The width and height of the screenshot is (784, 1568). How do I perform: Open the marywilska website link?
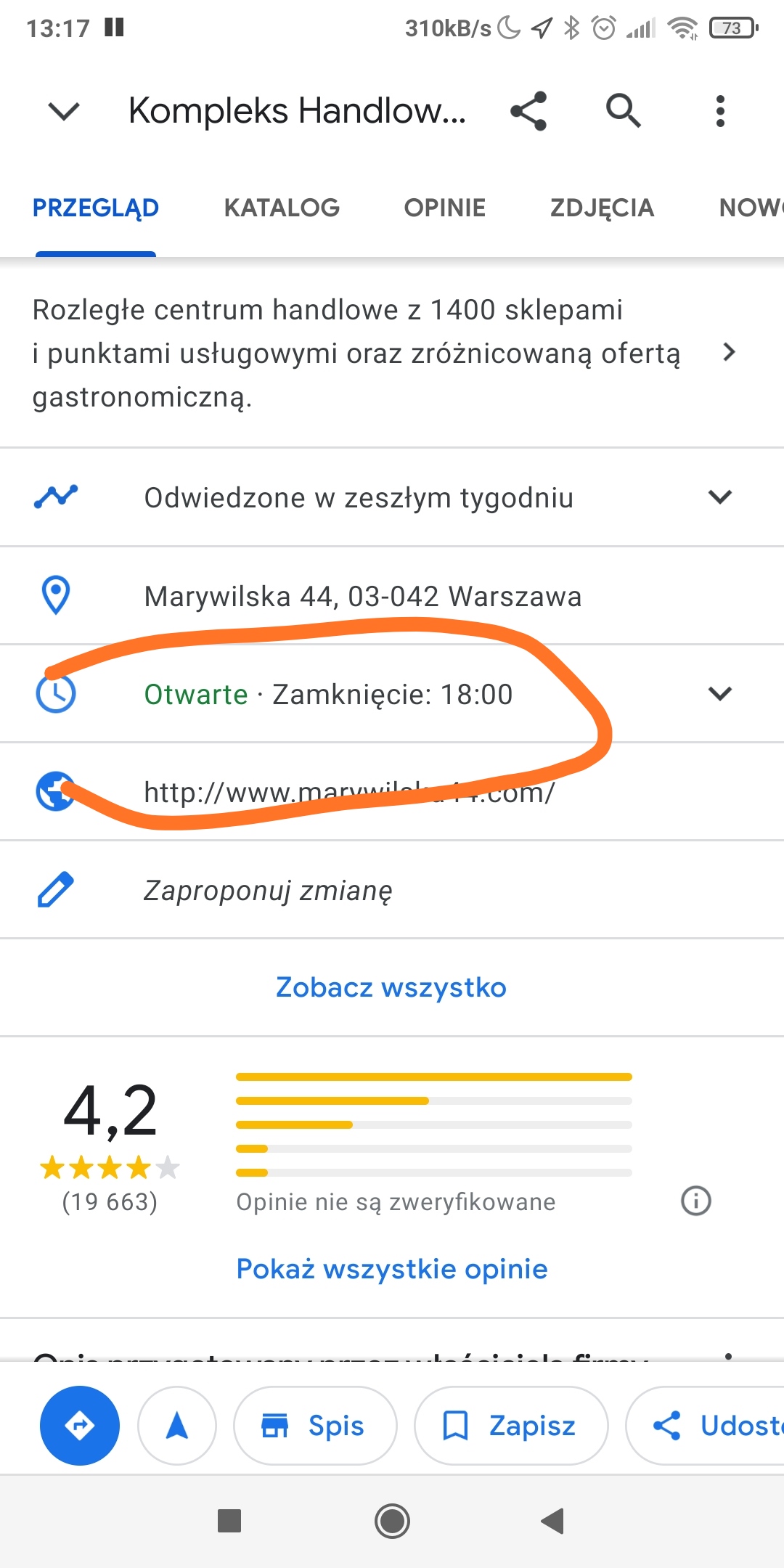pos(348,793)
